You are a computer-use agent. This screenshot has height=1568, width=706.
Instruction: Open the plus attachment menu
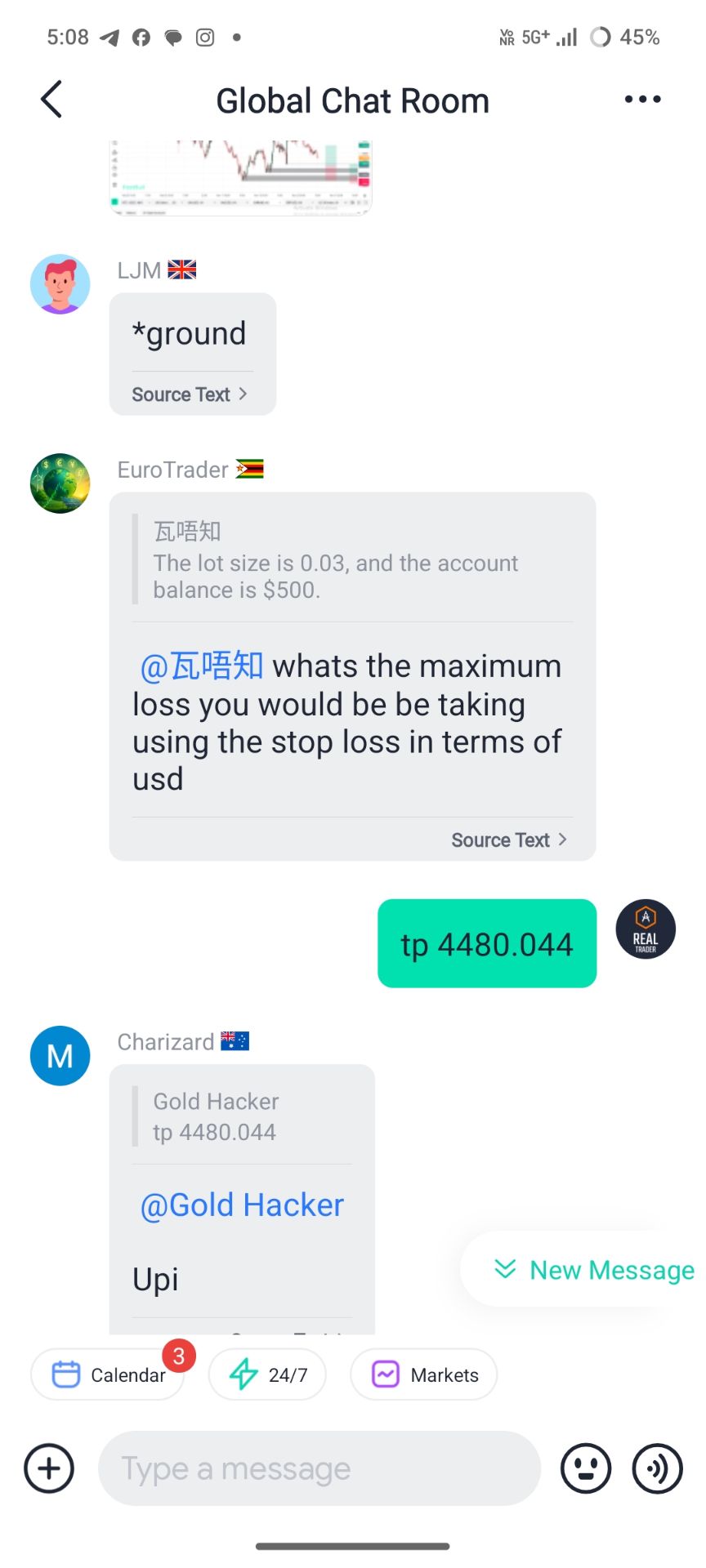[49, 1468]
